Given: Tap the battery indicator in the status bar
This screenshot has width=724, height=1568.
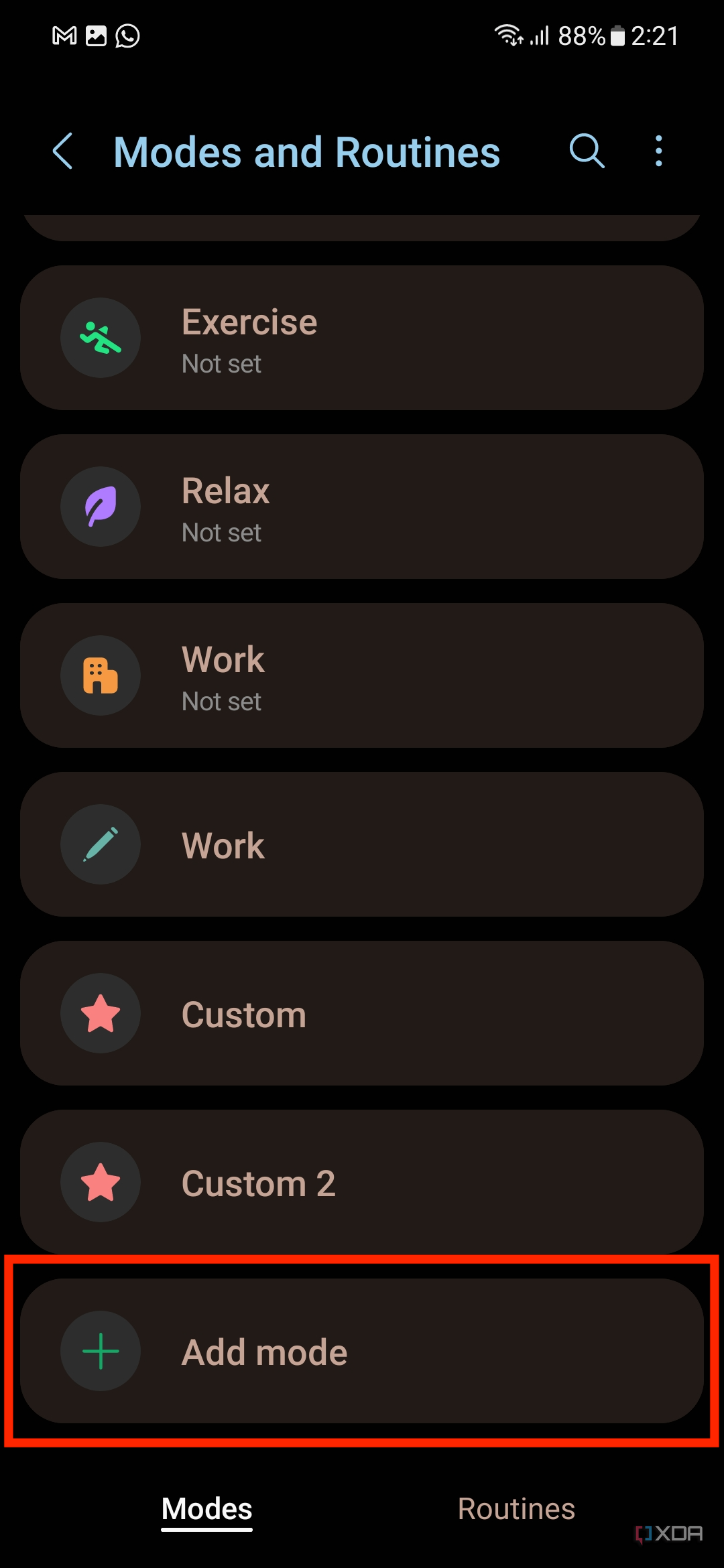Looking at the screenshot, I should click(x=617, y=36).
